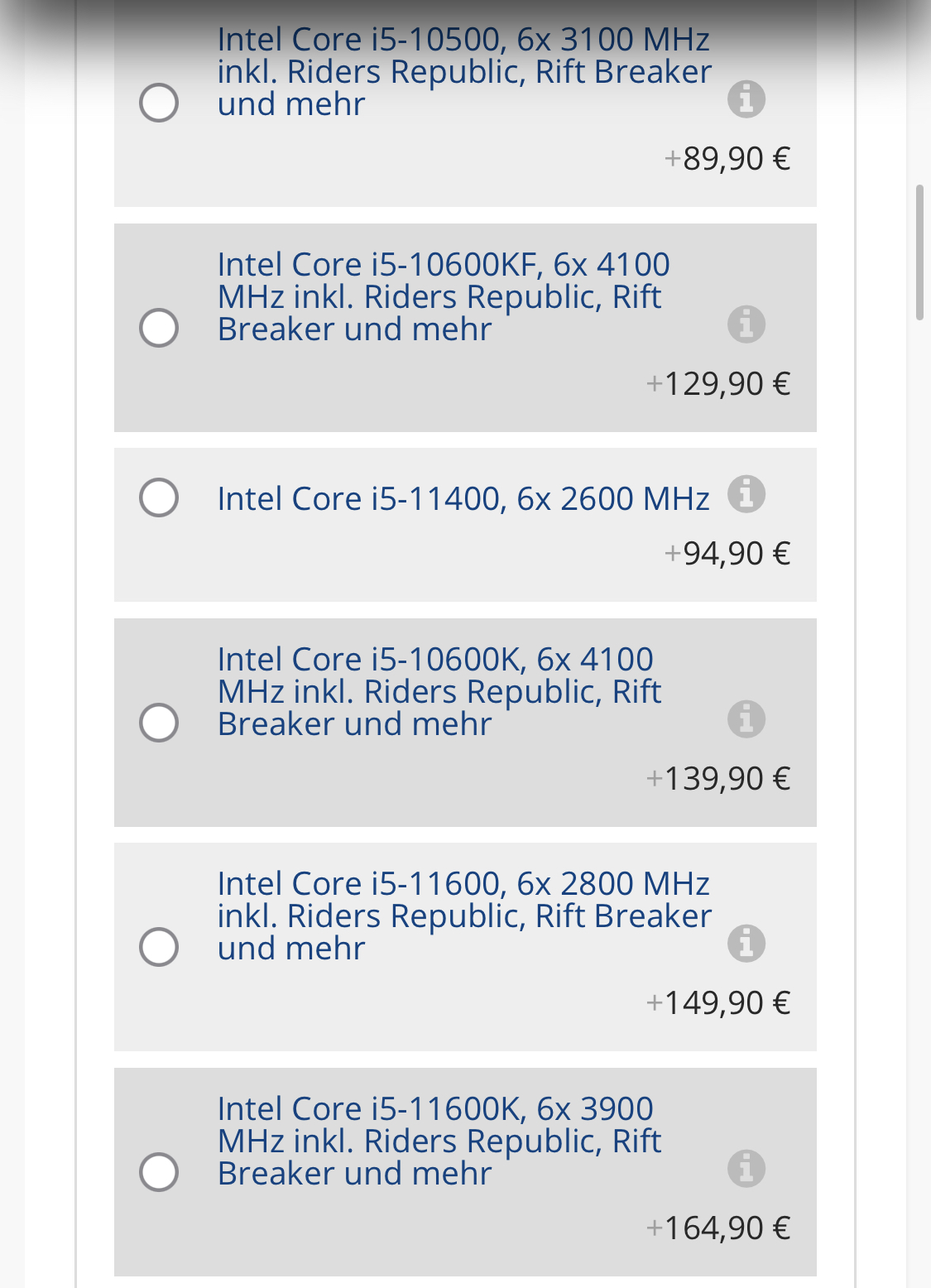Viewport: 931px width, 1288px height.
Task: Choose the Intel Core i5-10600KF option
Action: tap(159, 328)
